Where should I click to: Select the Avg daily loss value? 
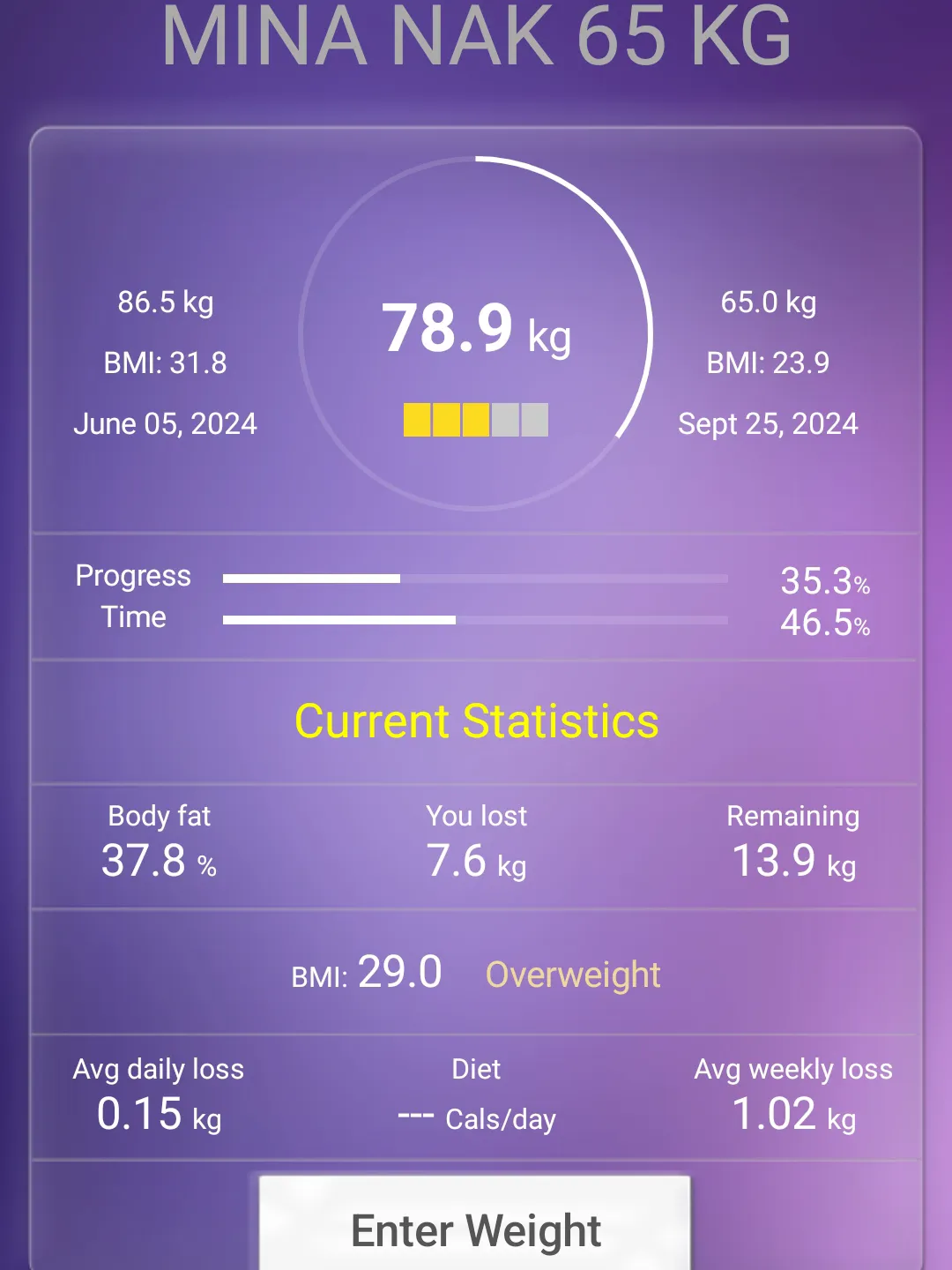point(157,1094)
